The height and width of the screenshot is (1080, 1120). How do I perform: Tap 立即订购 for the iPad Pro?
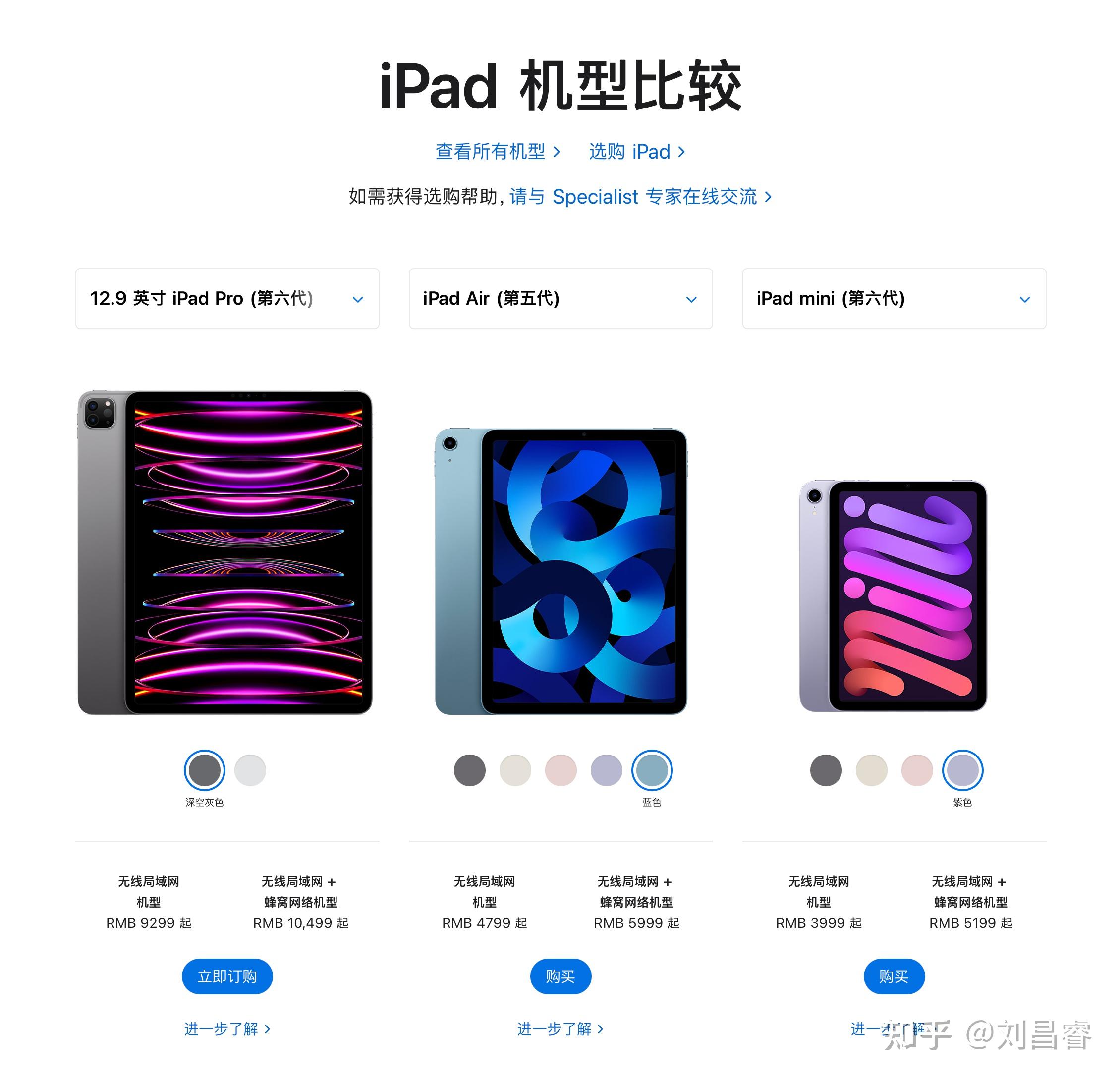pyautogui.click(x=227, y=976)
